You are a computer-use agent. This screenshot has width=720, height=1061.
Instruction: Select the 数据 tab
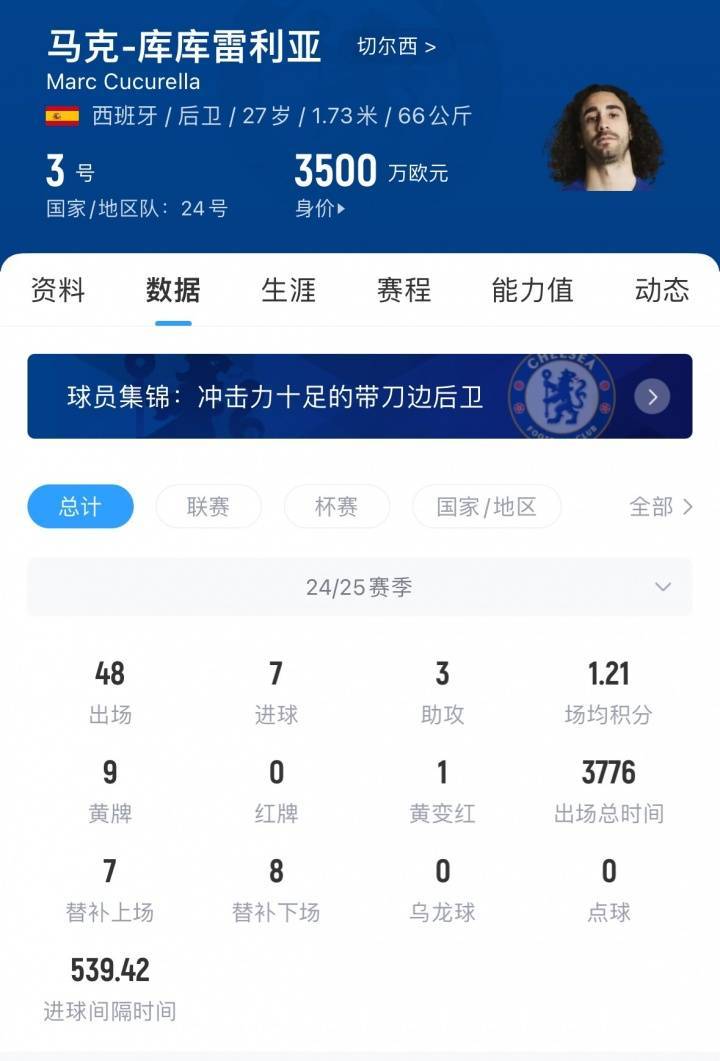(x=171, y=290)
